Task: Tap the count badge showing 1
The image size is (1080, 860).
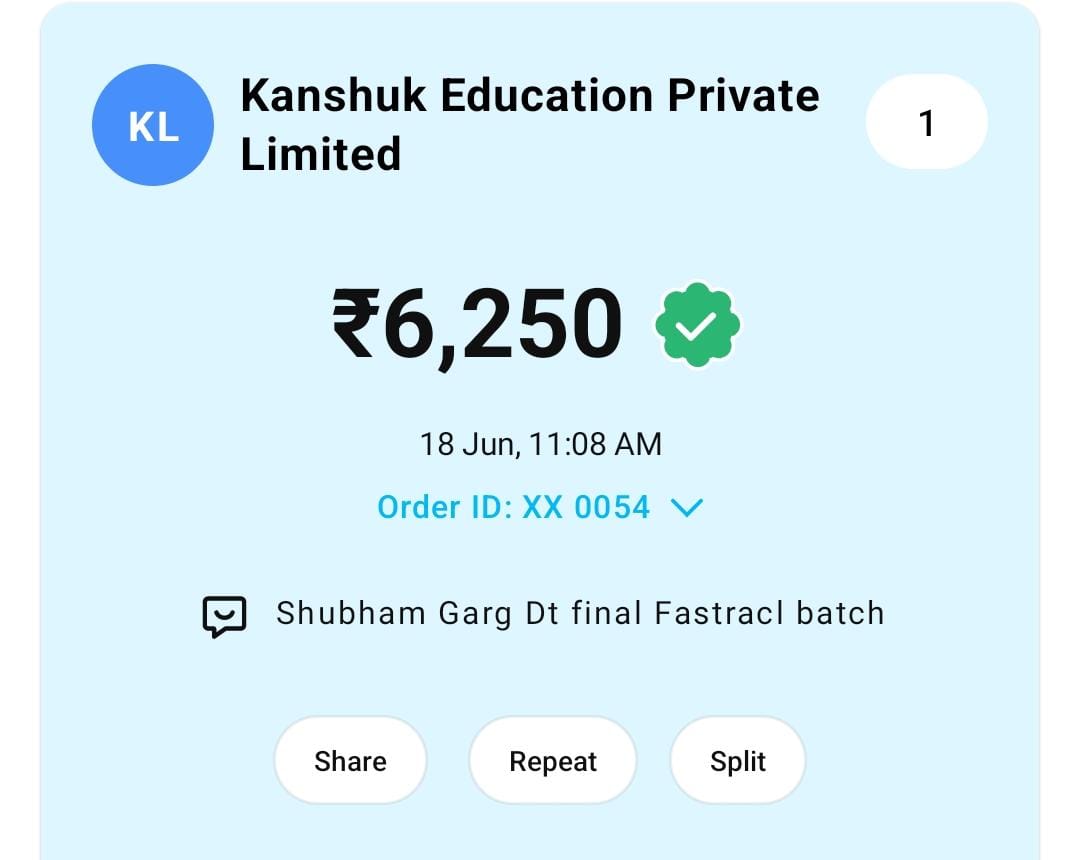Action: tap(926, 123)
